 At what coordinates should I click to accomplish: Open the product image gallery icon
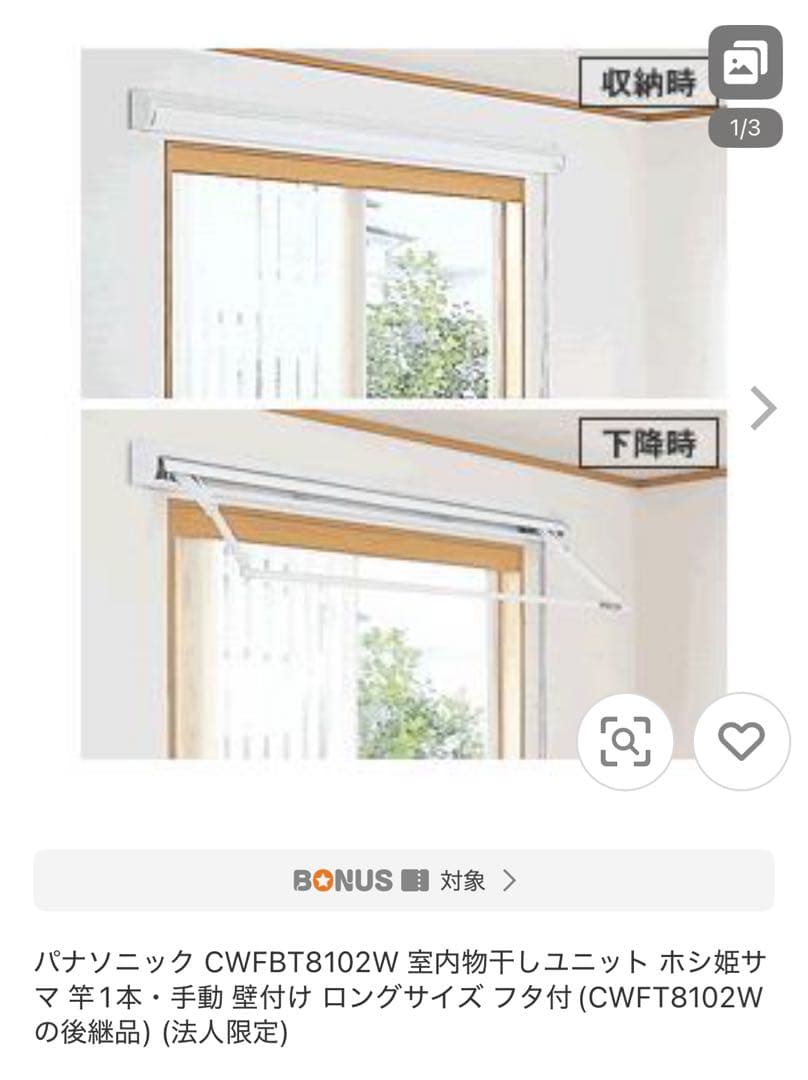pyautogui.click(x=745, y=63)
